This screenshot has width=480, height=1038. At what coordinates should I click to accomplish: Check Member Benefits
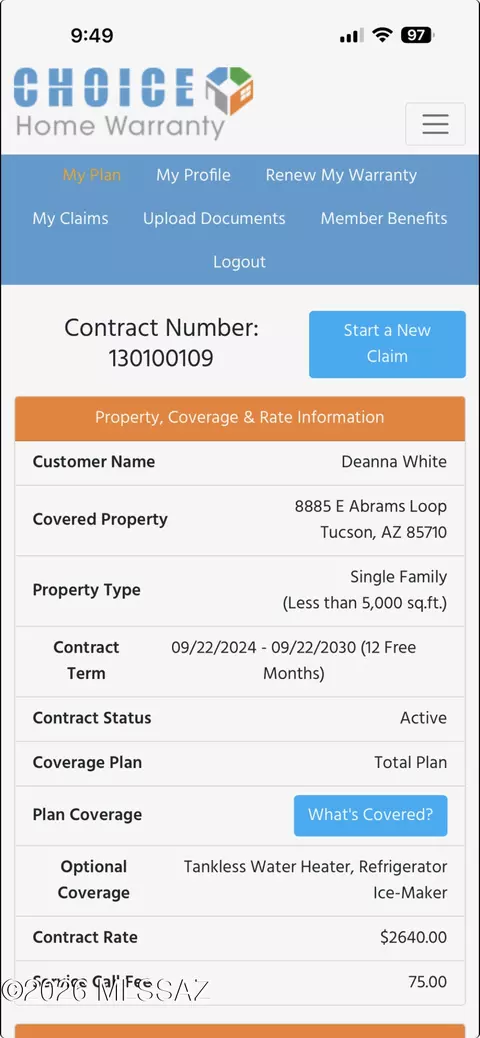[x=384, y=218]
